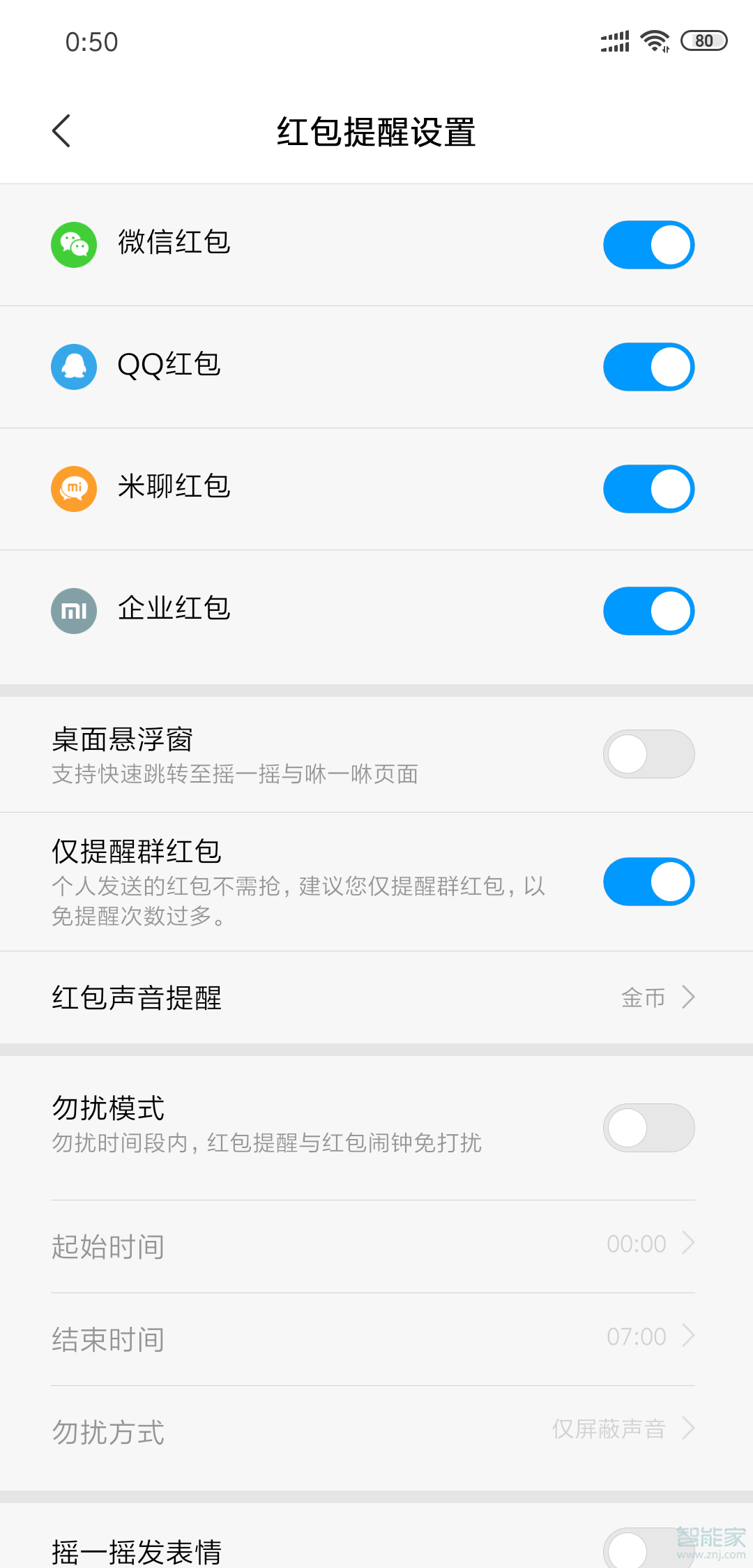Screen dimensions: 753x1568
Task: Switch off the QQ红包 toggle
Action: pos(648,366)
